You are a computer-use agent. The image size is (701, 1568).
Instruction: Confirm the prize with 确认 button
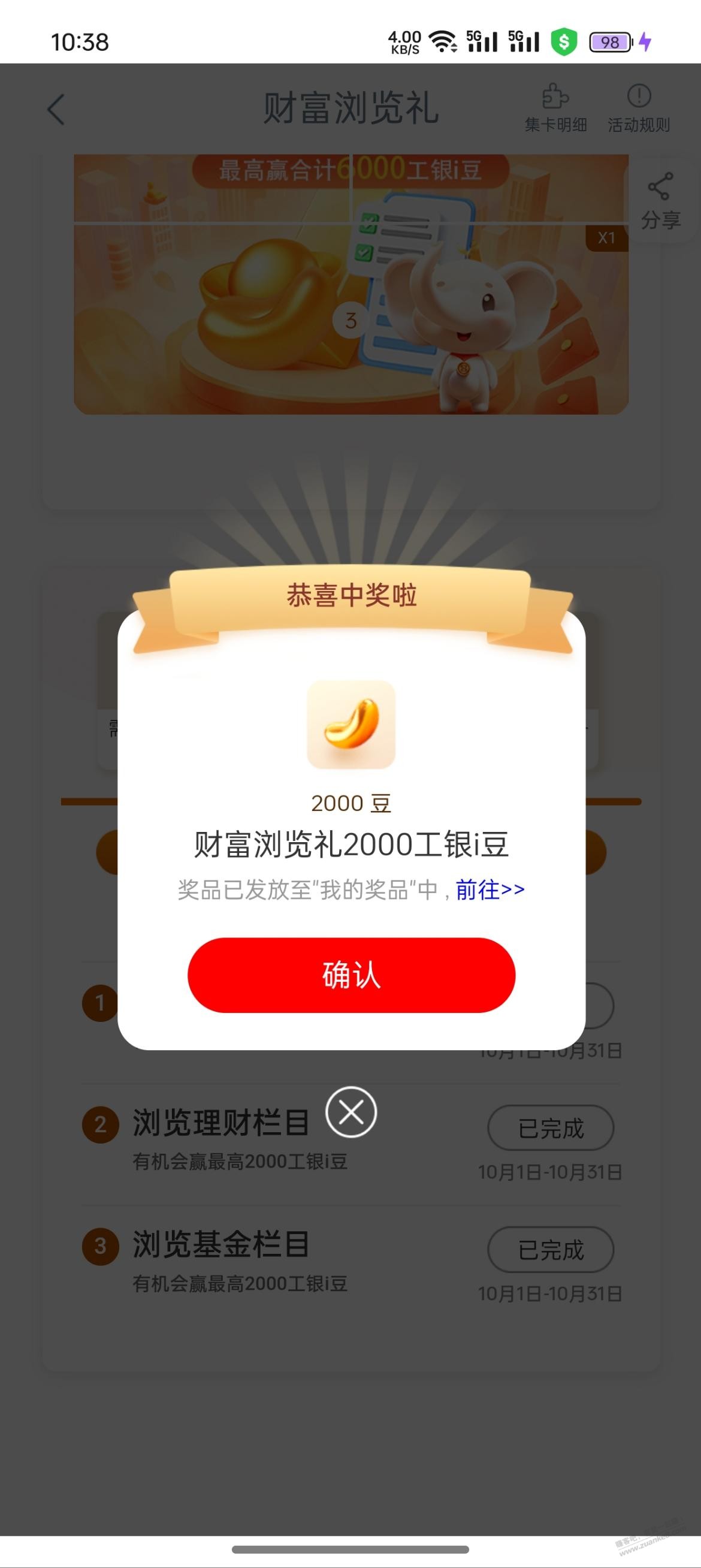point(351,975)
